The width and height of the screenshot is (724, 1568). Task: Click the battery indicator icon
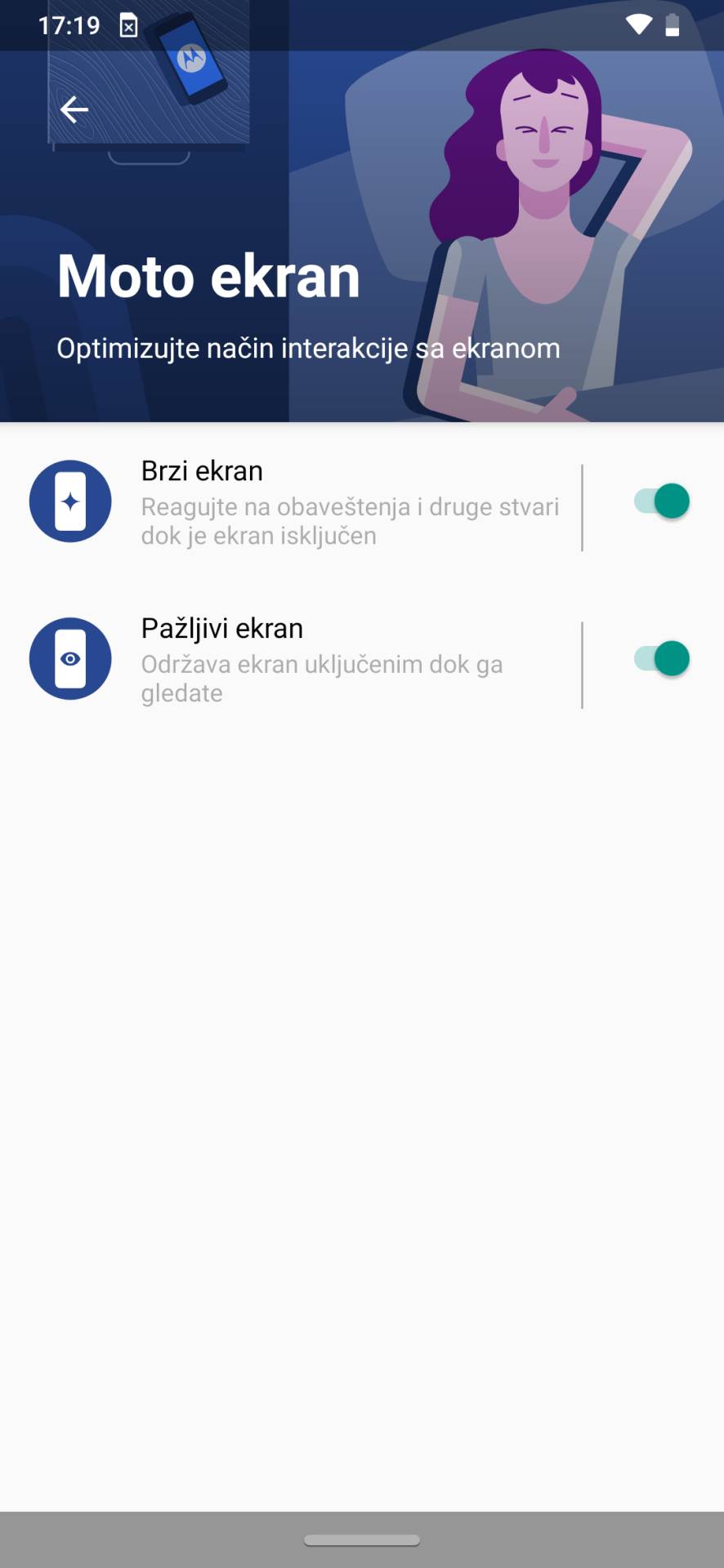(673, 24)
